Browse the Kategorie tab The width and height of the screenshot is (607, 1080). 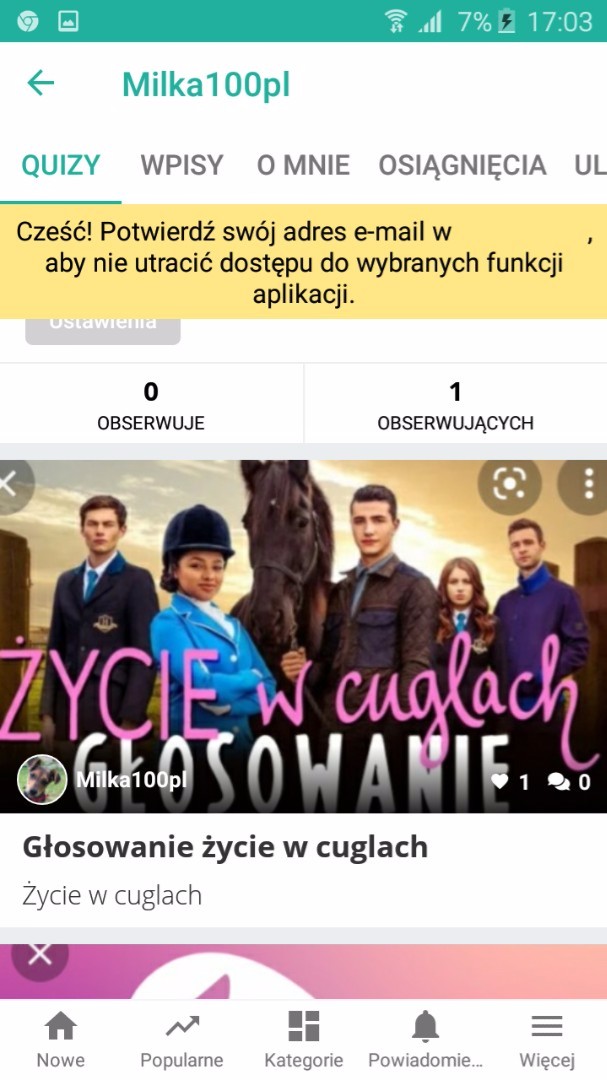pos(303,1038)
